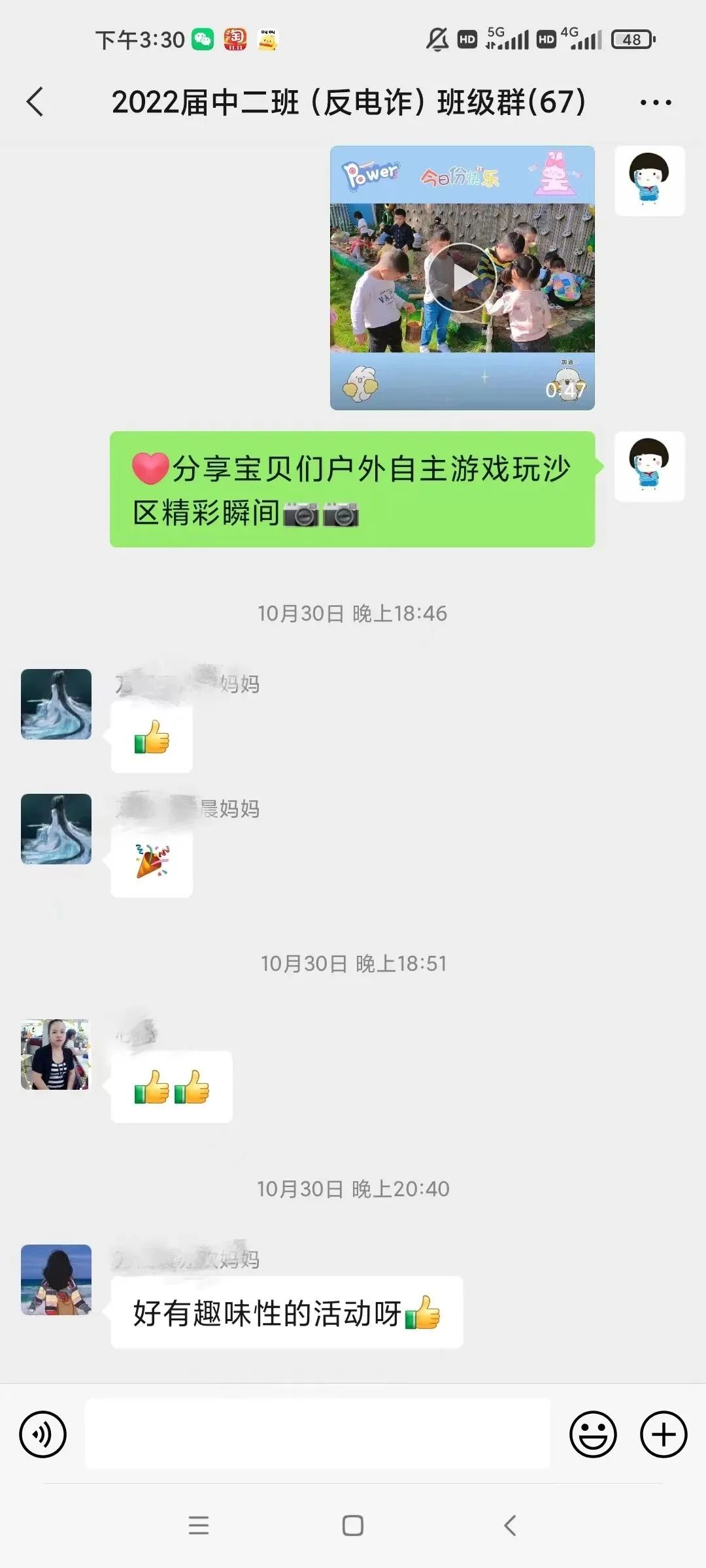Play the shared 0:47 sandbox video

tap(462, 278)
